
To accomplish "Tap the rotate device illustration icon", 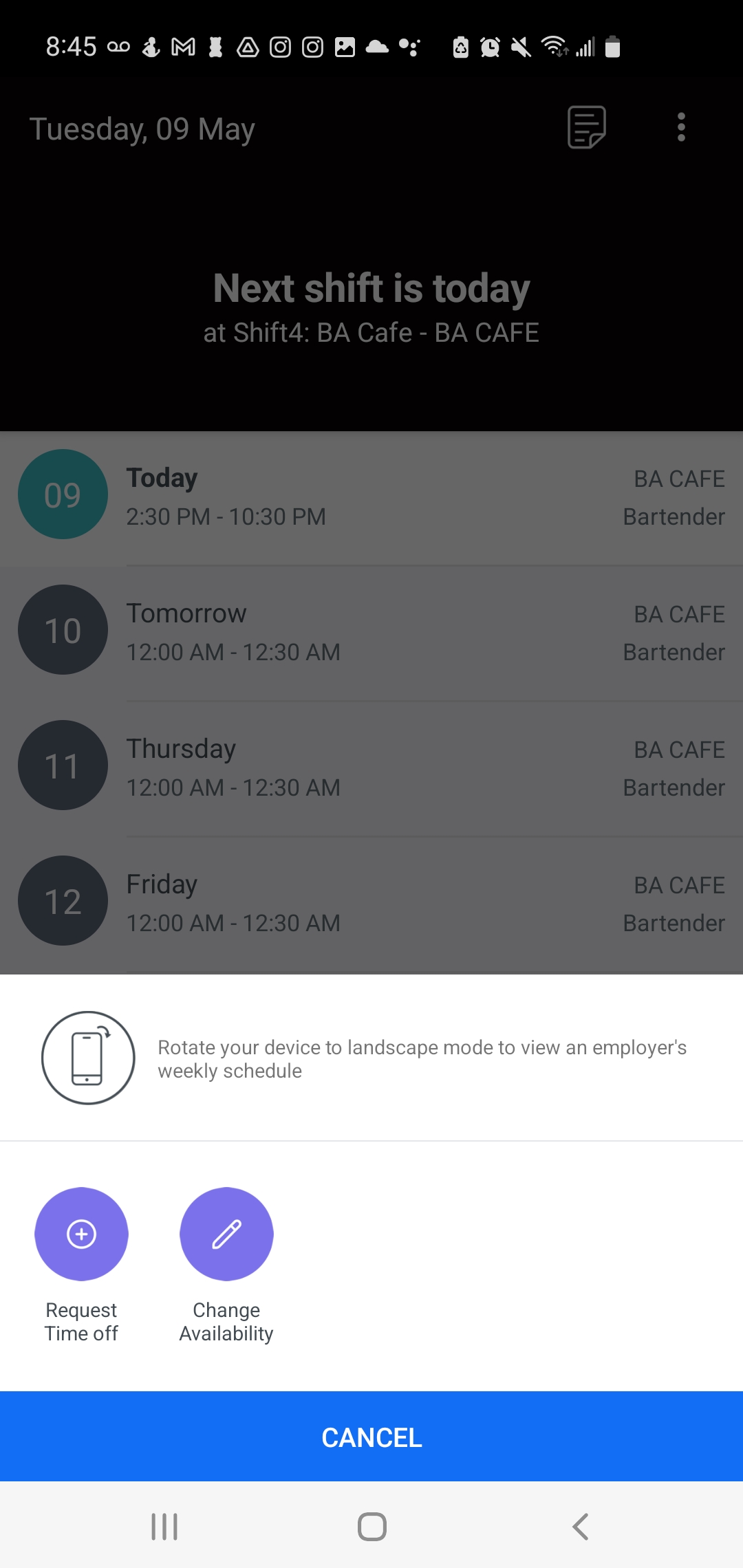I will click(x=88, y=1058).
